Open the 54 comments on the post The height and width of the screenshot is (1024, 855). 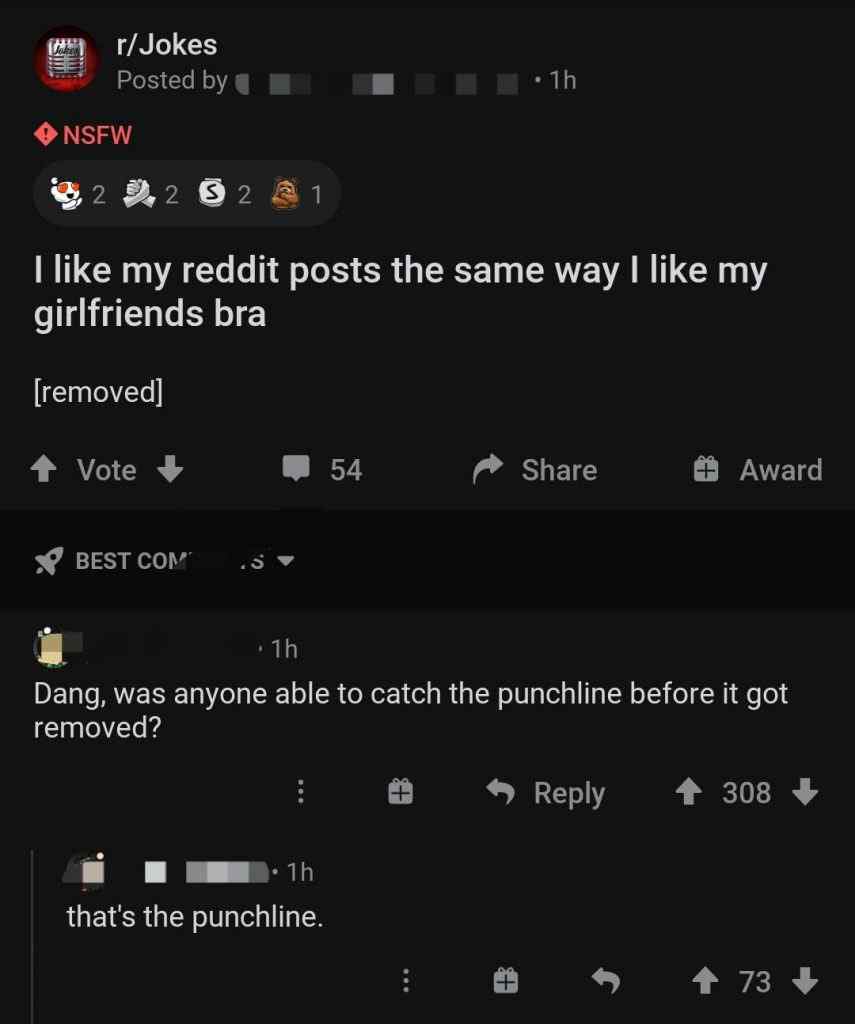(322, 469)
